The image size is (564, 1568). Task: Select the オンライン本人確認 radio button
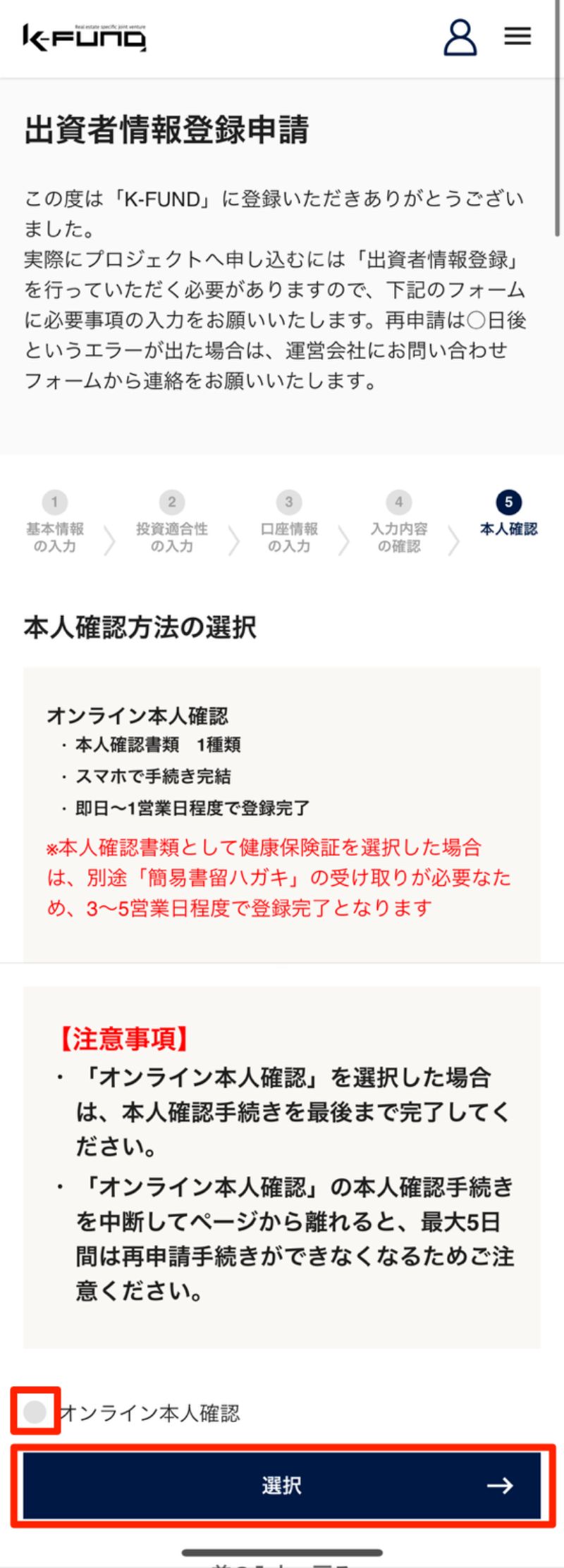[x=35, y=1412]
